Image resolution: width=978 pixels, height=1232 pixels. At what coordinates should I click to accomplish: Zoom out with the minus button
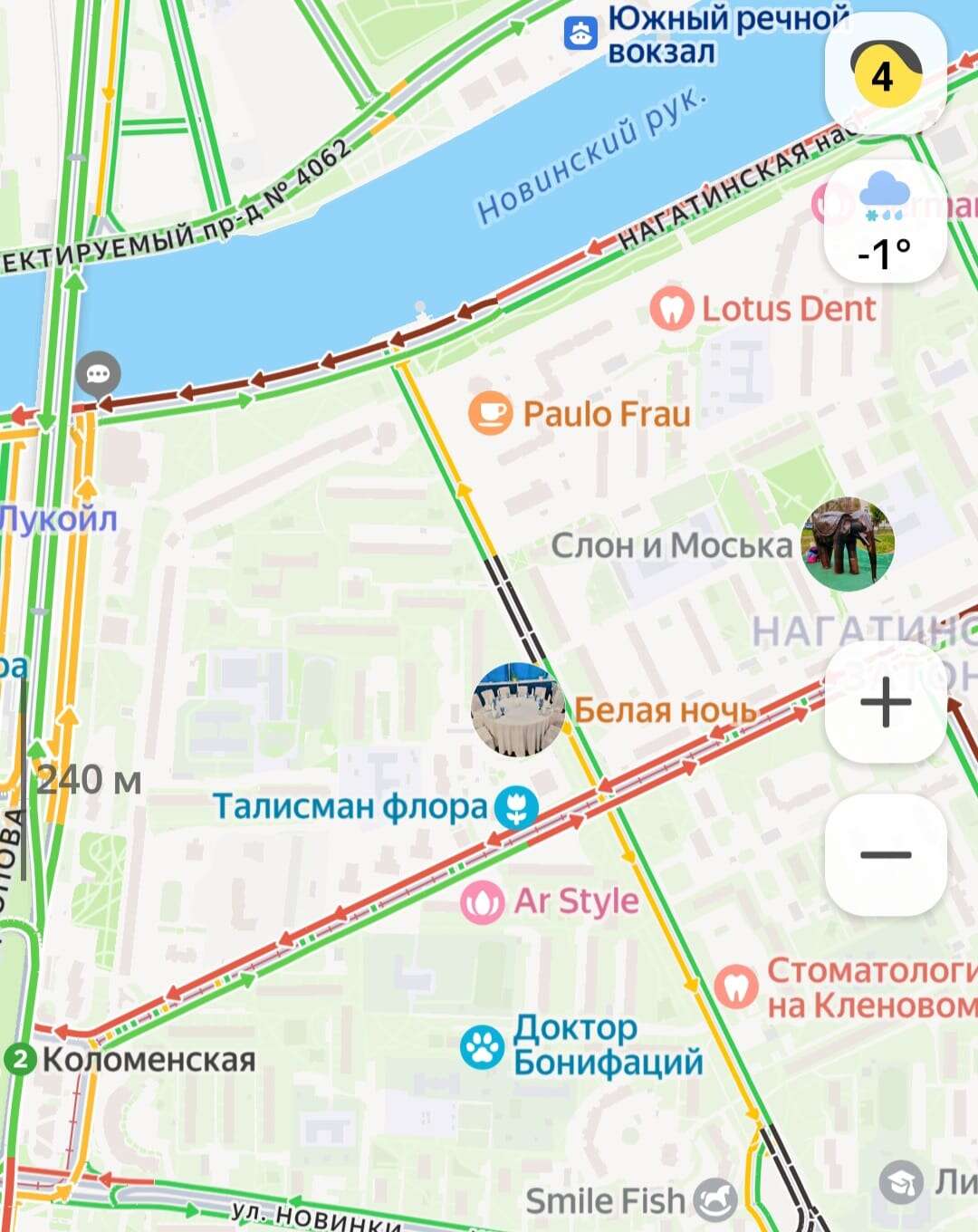pyautogui.click(x=885, y=854)
